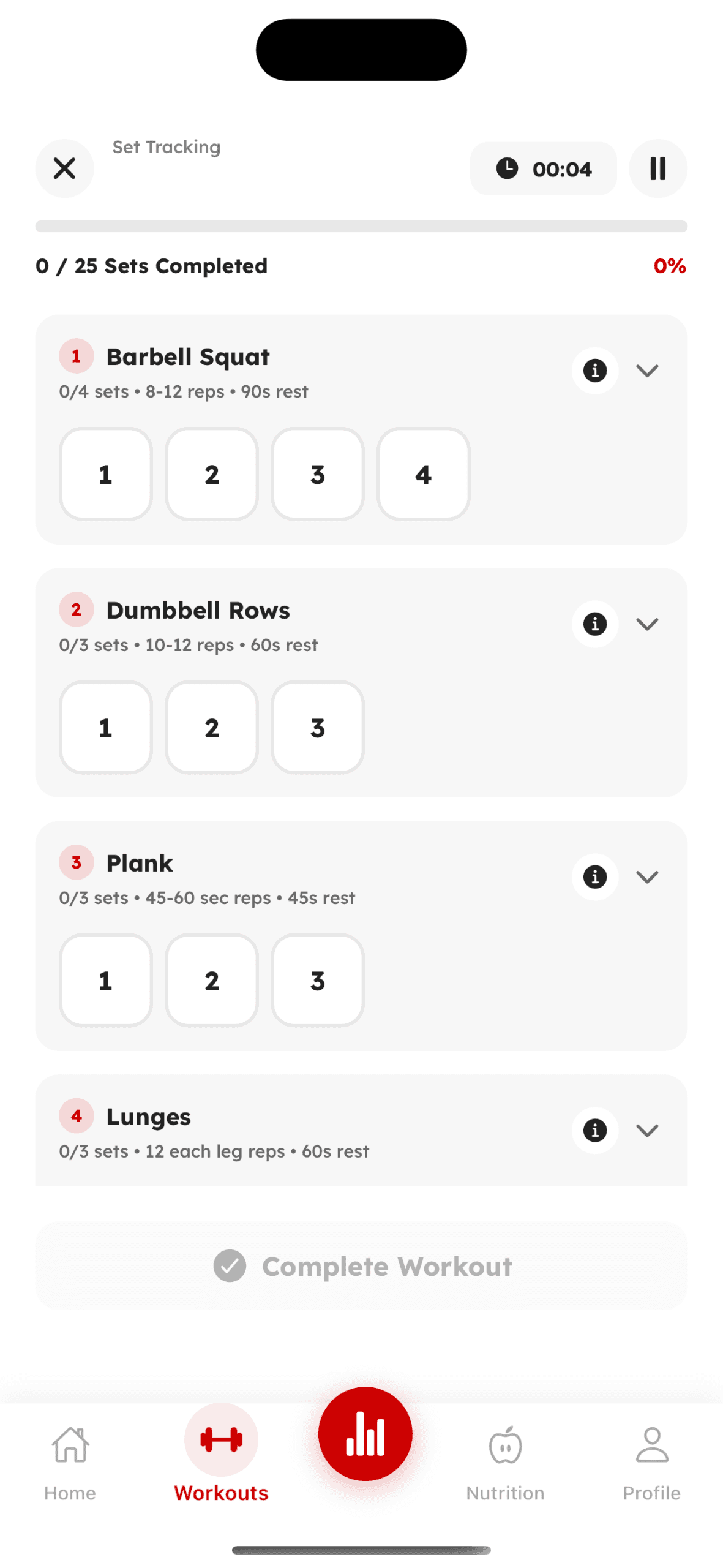The image size is (723, 1568).
Task: Close the Set Tracking screen
Action: tap(64, 168)
